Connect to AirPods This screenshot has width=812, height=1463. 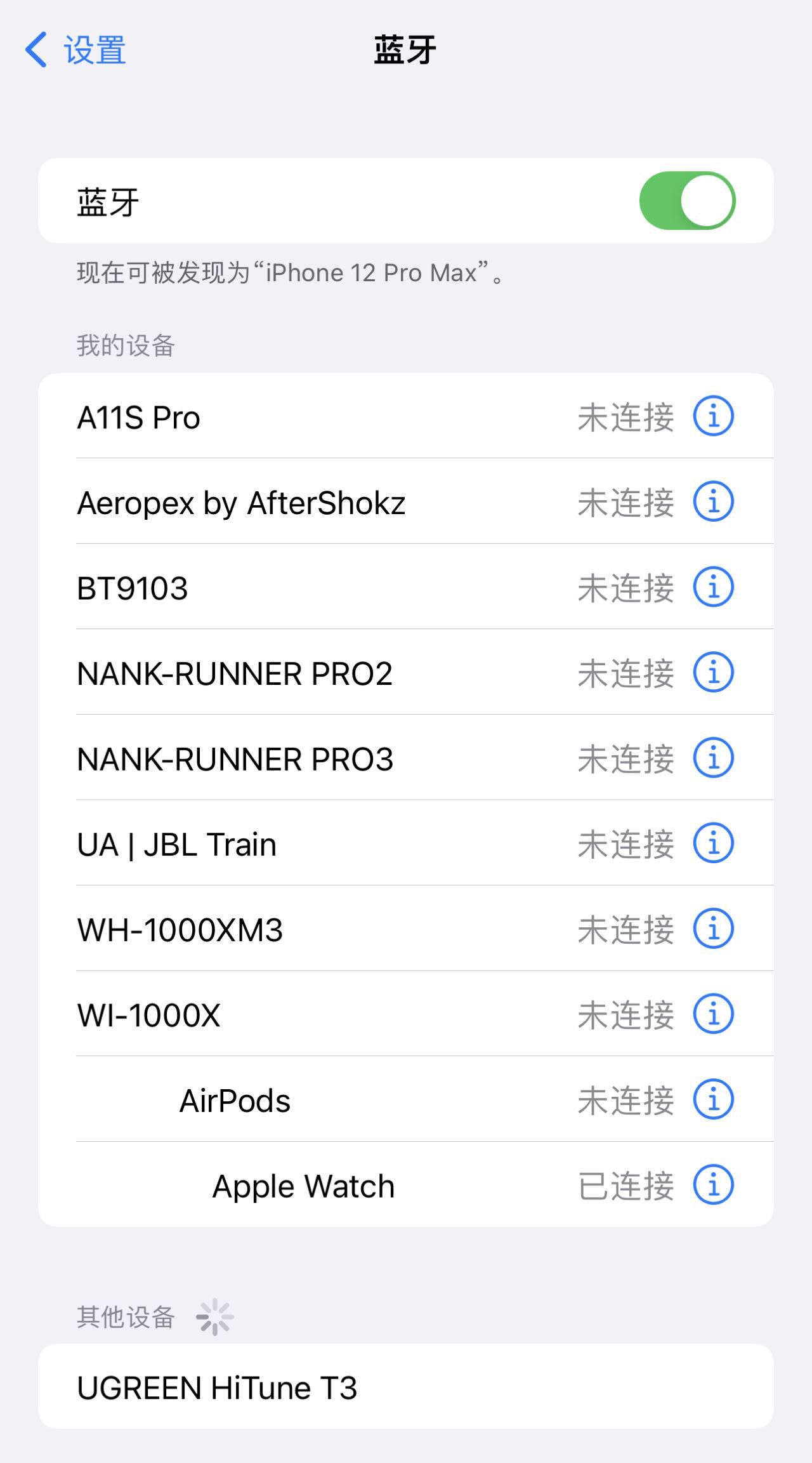[406, 1099]
